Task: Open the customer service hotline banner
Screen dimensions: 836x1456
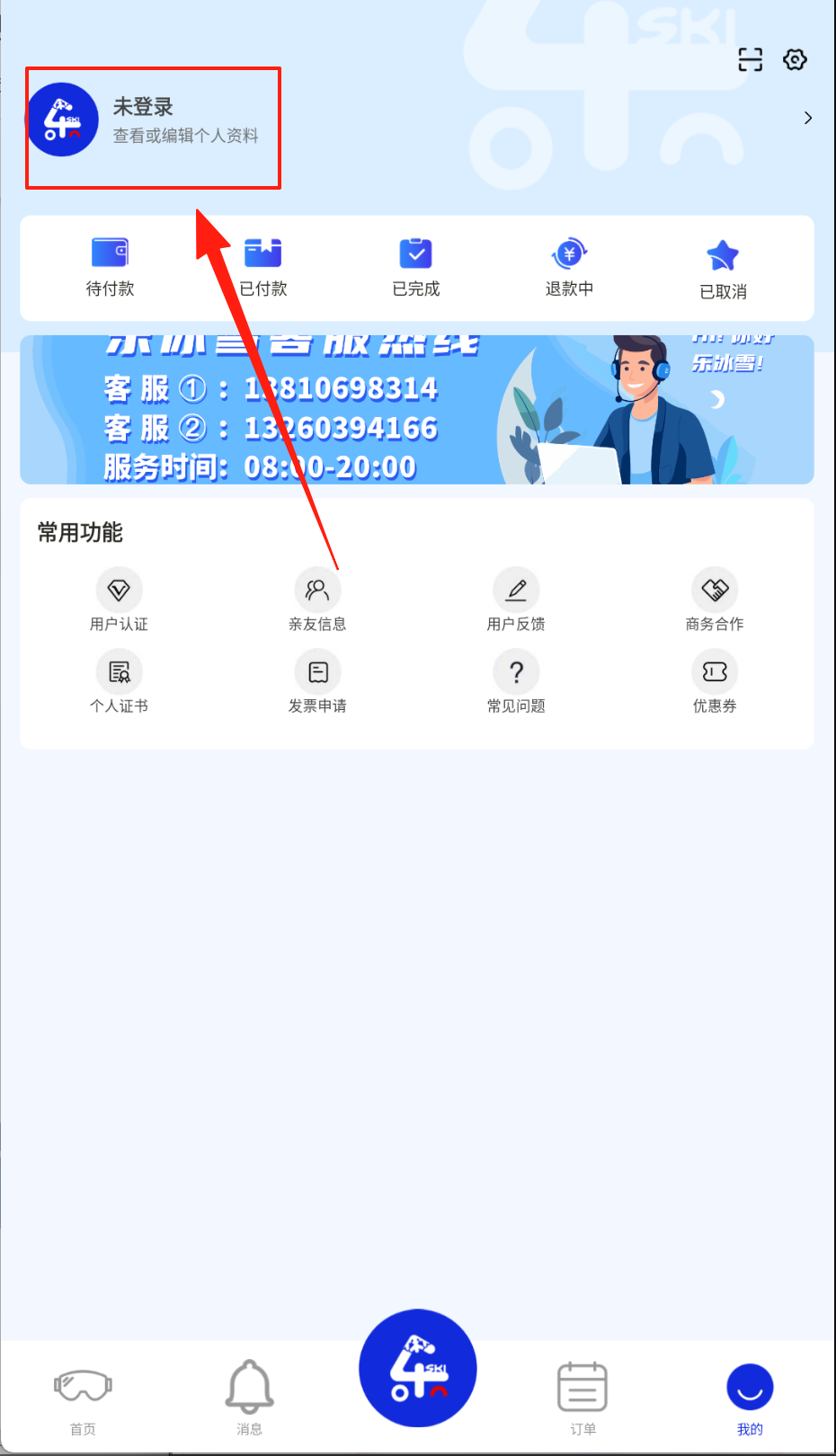Action: point(416,410)
